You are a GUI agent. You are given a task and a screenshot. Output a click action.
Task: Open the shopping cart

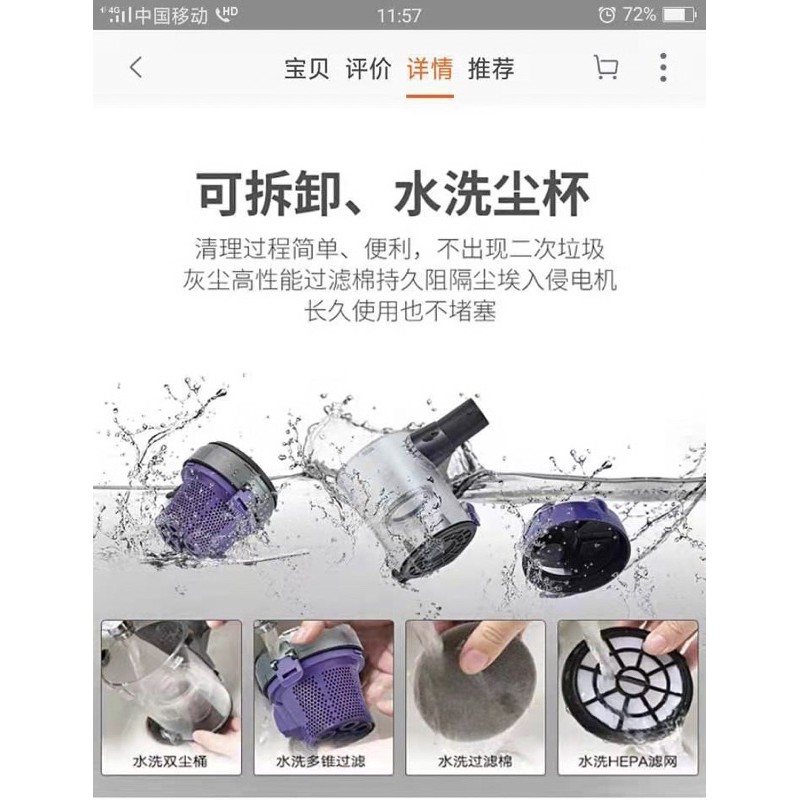[x=605, y=68]
